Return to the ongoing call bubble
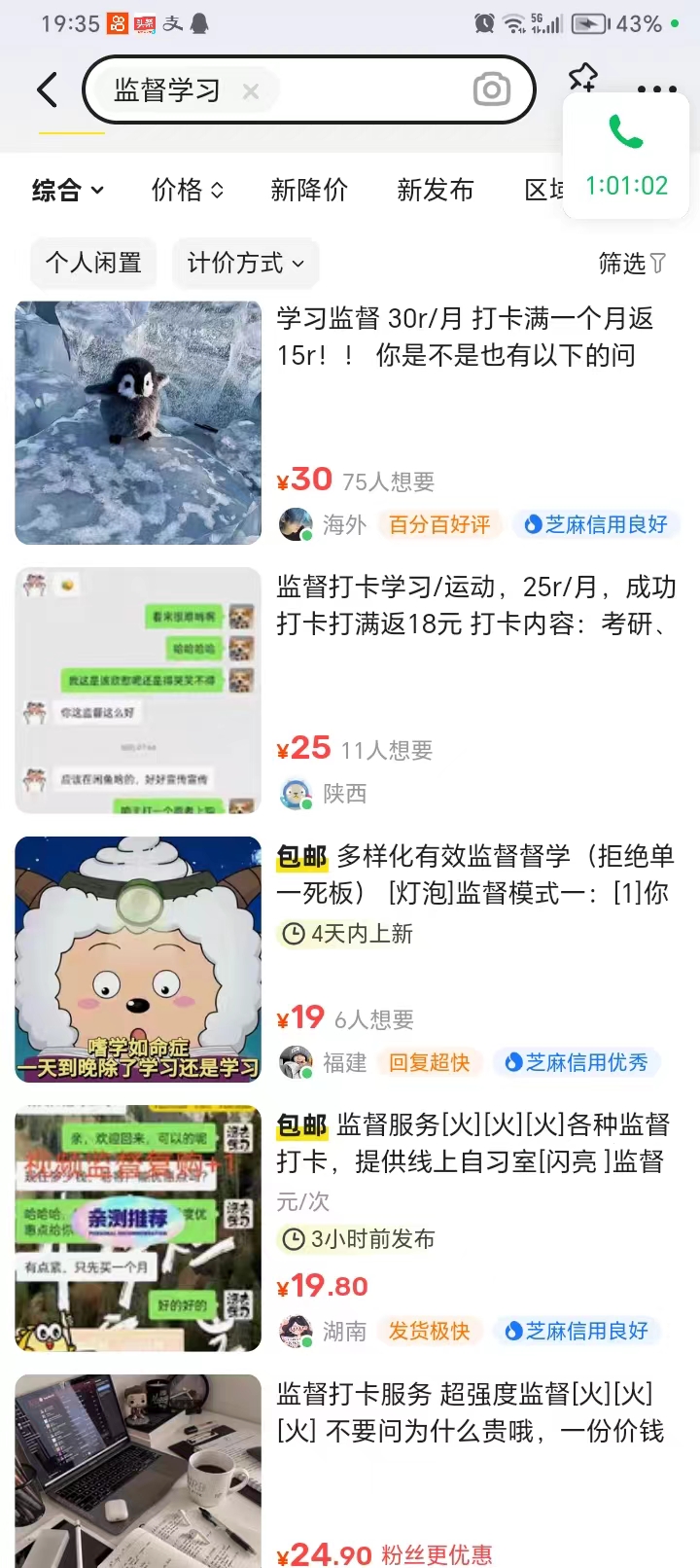700x1568 pixels. [626, 156]
